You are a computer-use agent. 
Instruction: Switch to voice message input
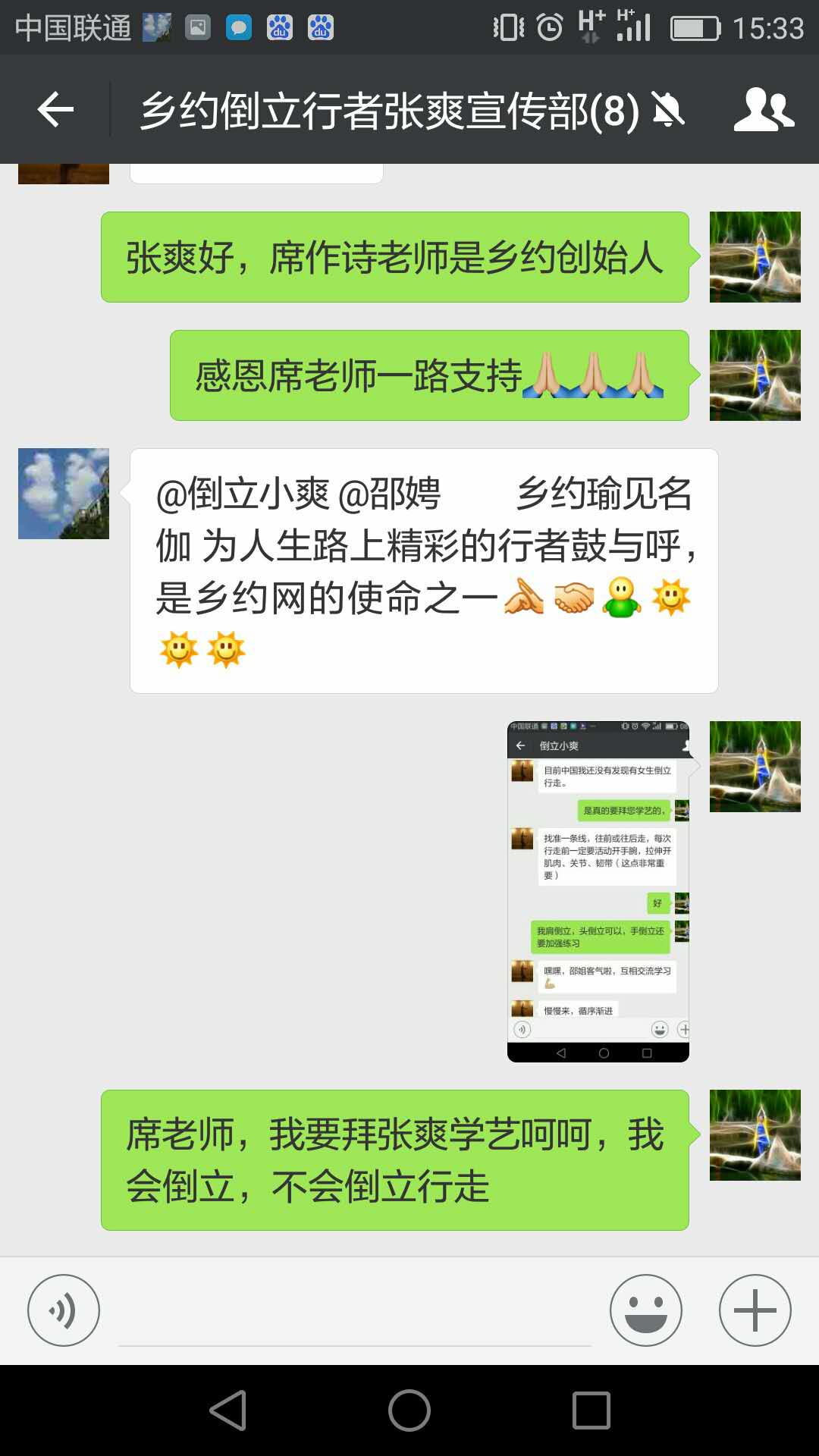coord(64,1310)
